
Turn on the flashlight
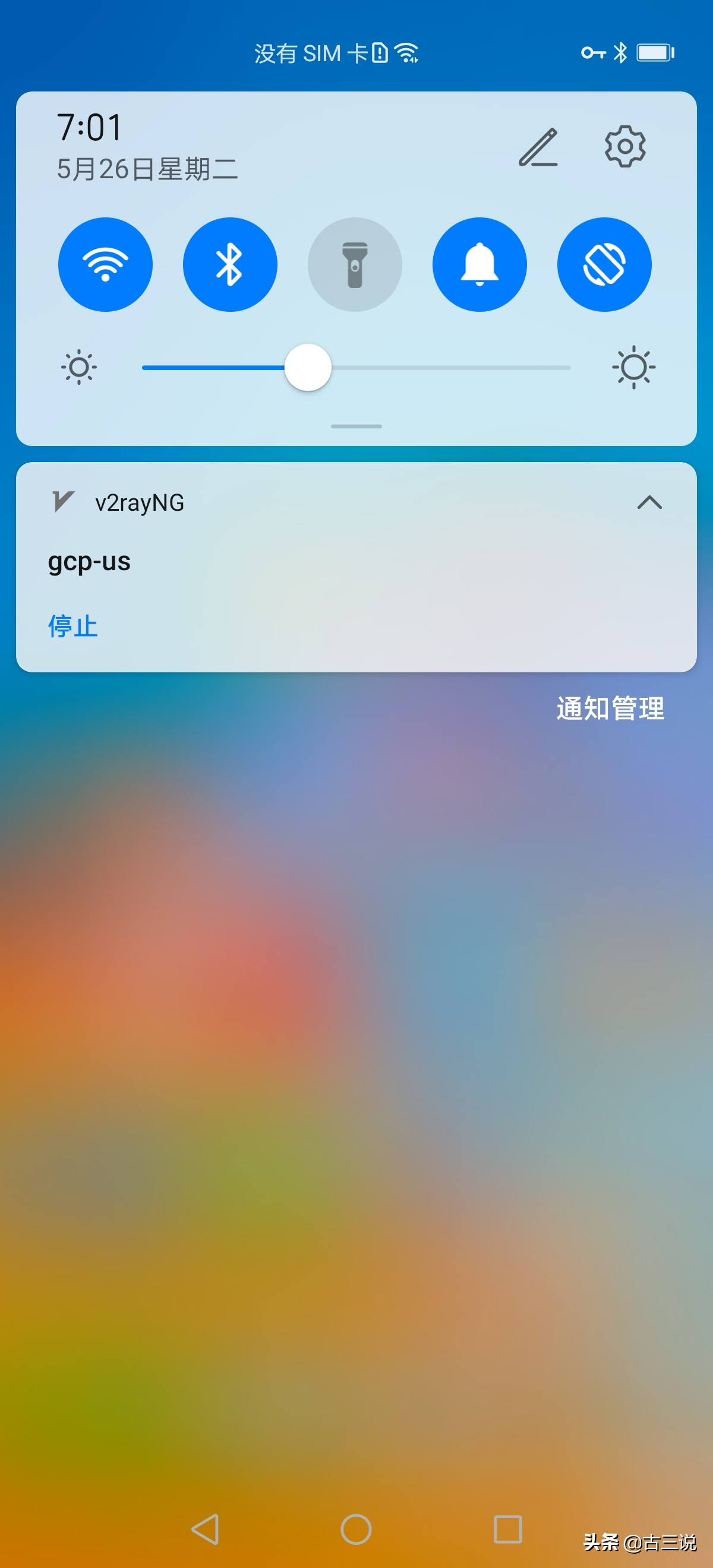[355, 265]
